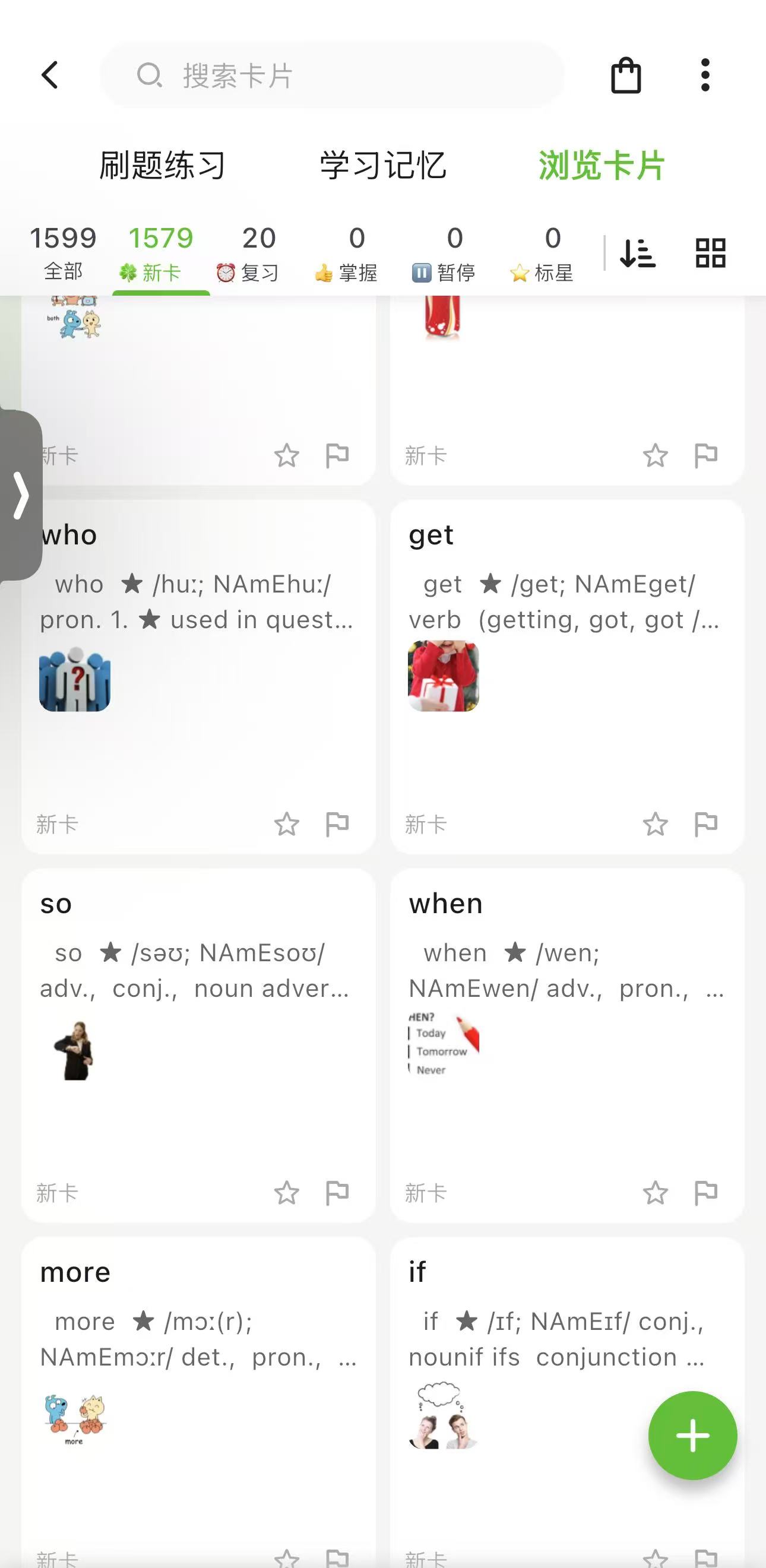Viewport: 766px width, 1568px height.
Task: Expand the left side drawer handle
Action: [21, 496]
